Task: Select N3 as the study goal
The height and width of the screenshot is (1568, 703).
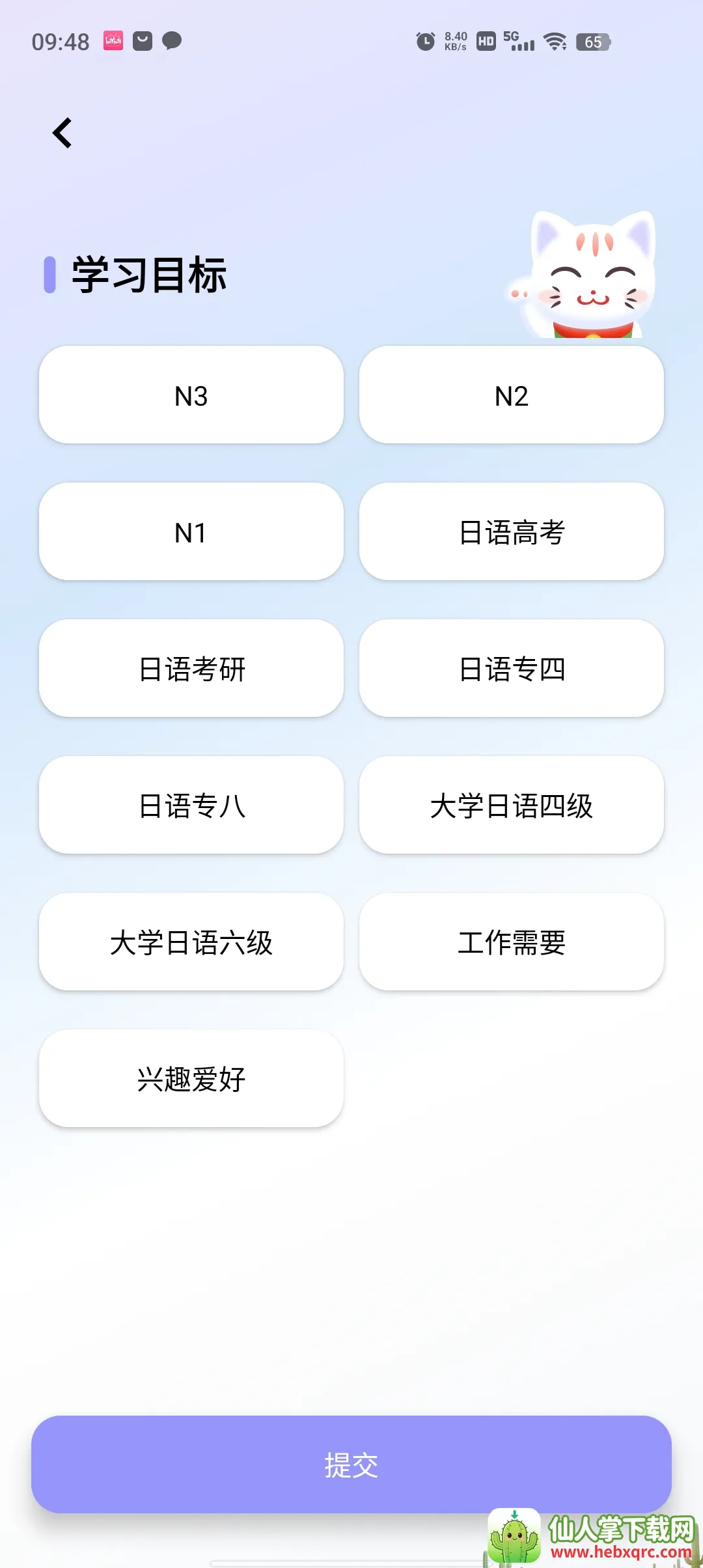Action: [191, 395]
